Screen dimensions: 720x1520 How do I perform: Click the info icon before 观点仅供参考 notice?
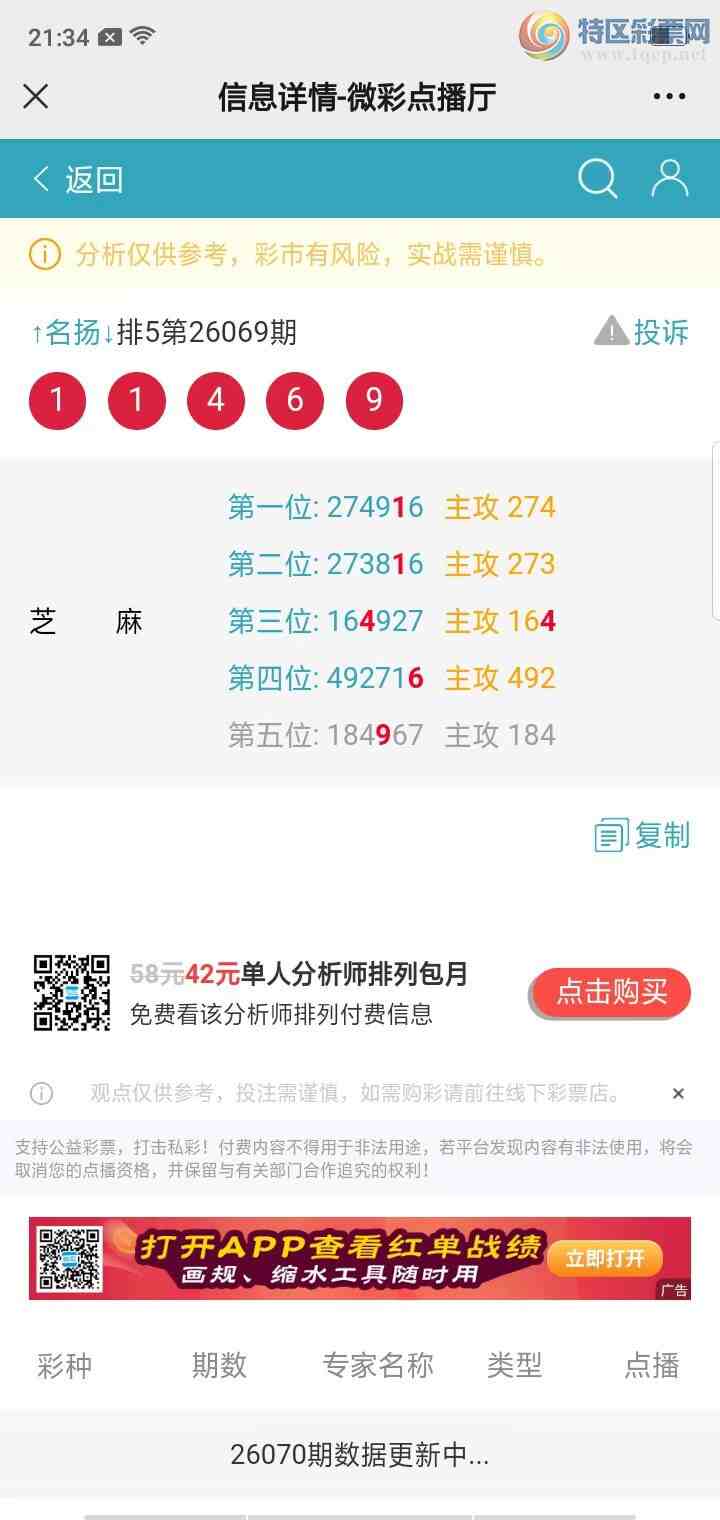[x=41, y=1094]
